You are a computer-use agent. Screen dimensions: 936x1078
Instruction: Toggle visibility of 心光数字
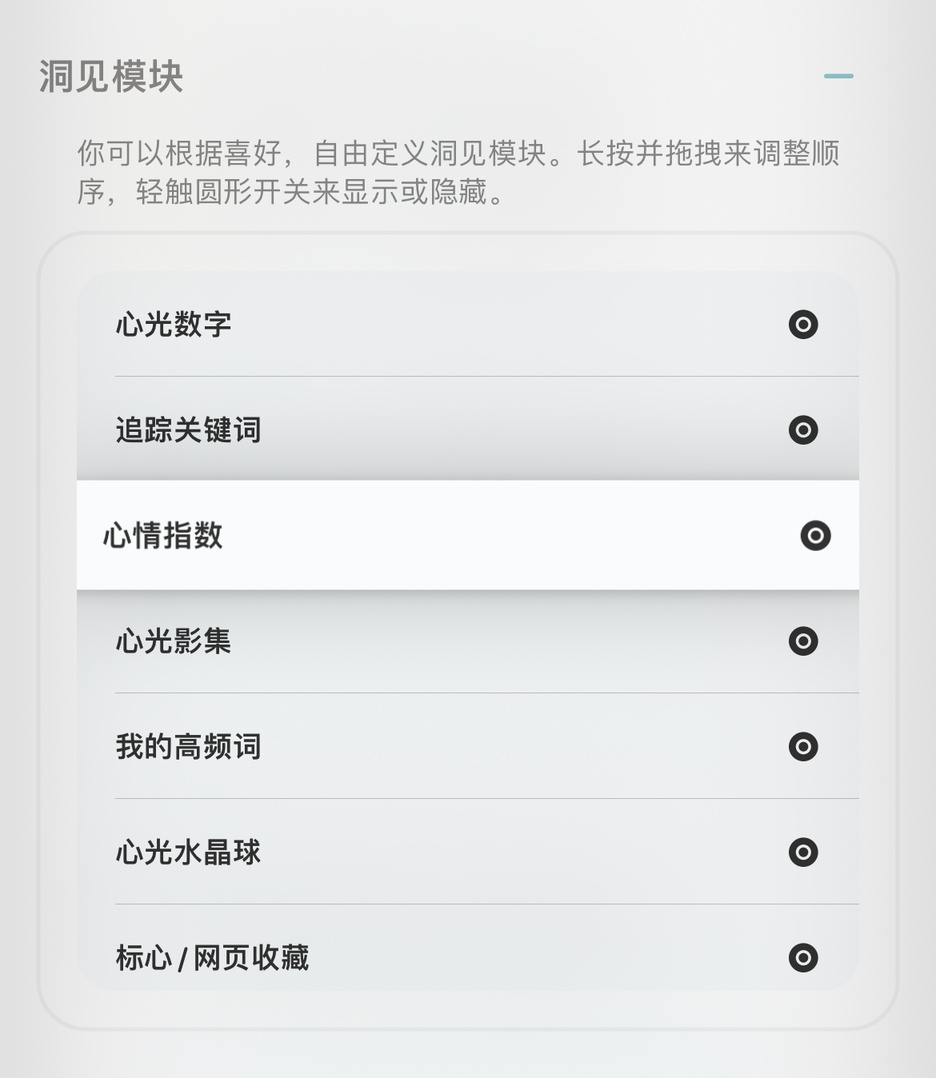pyautogui.click(x=803, y=324)
